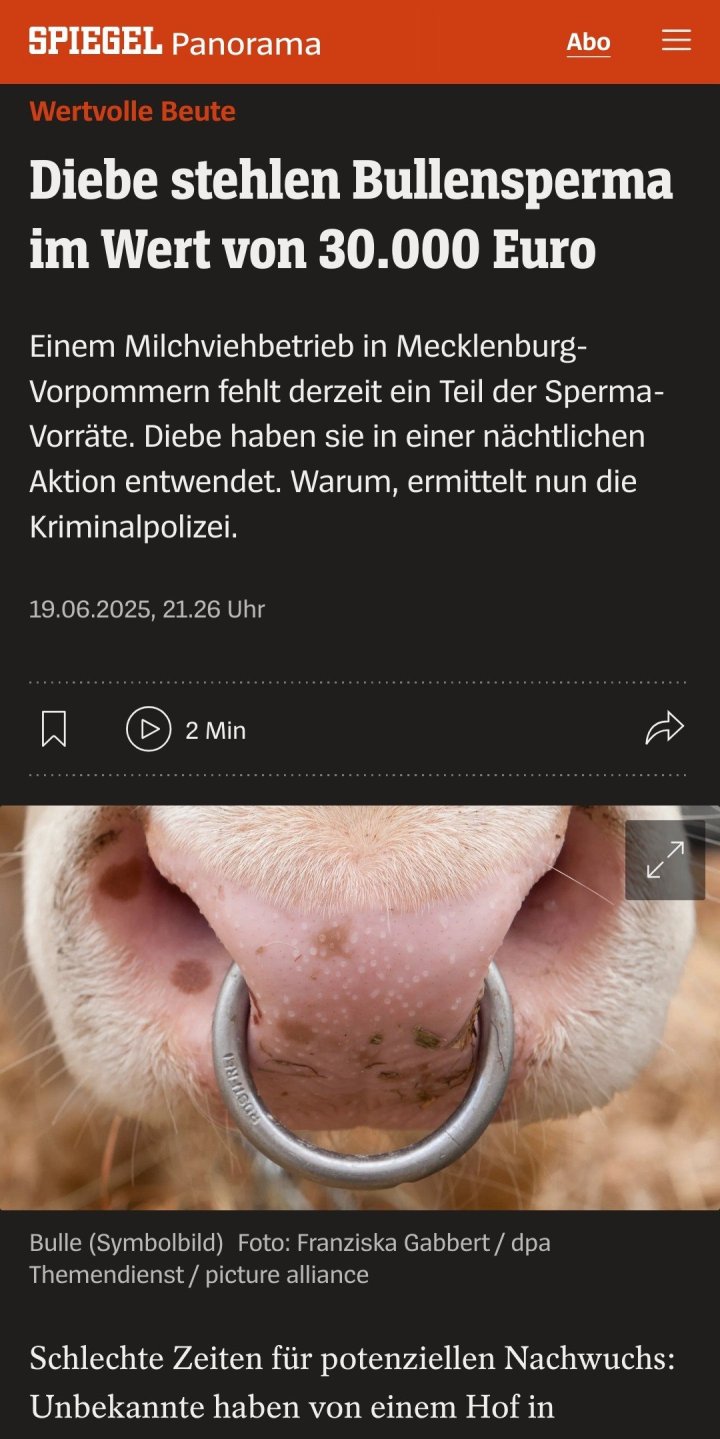Open the SPIEGEL home page logo
This screenshot has width=720, height=1439.
pos(95,42)
